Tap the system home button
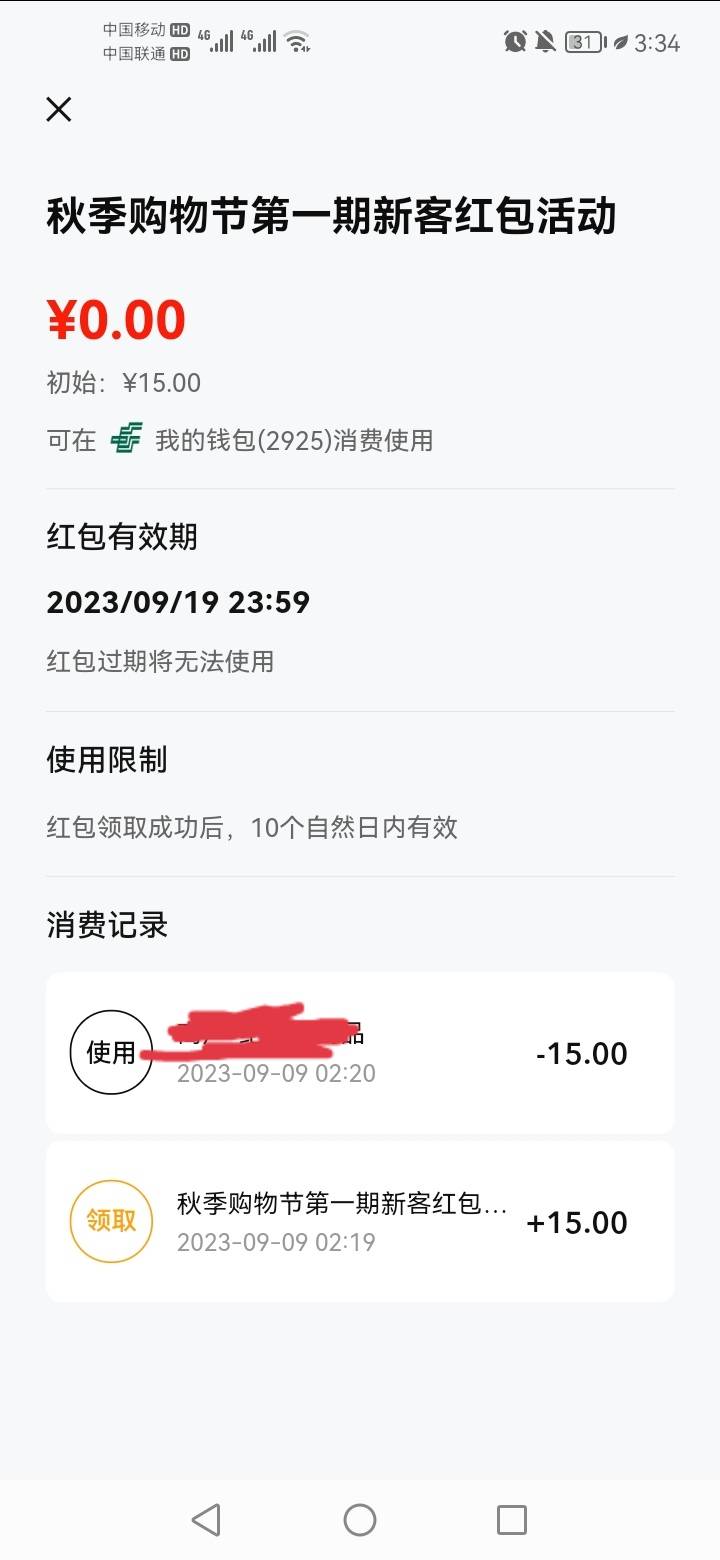The width and height of the screenshot is (720, 1560). tap(360, 1520)
